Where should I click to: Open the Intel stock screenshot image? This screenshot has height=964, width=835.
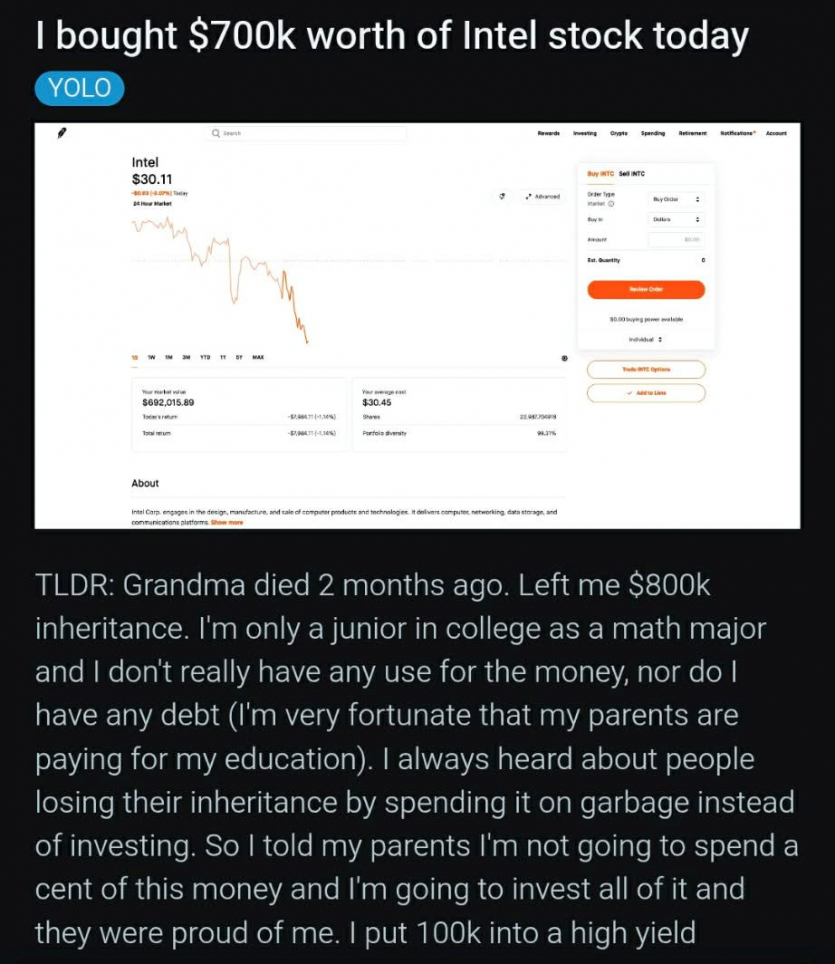417,325
